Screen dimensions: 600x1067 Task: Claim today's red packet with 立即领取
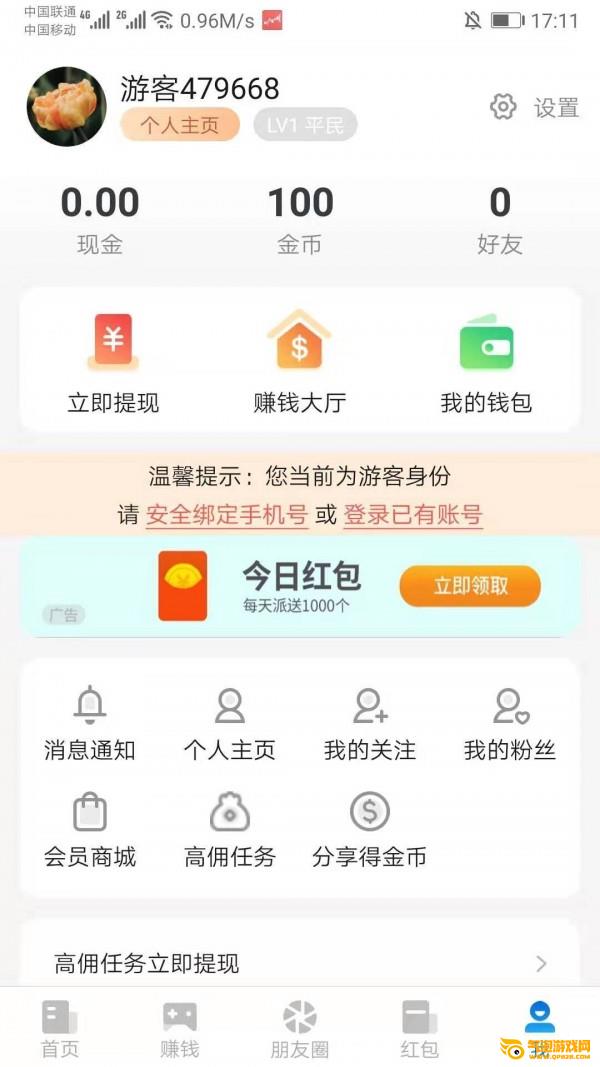tap(470, 586)
